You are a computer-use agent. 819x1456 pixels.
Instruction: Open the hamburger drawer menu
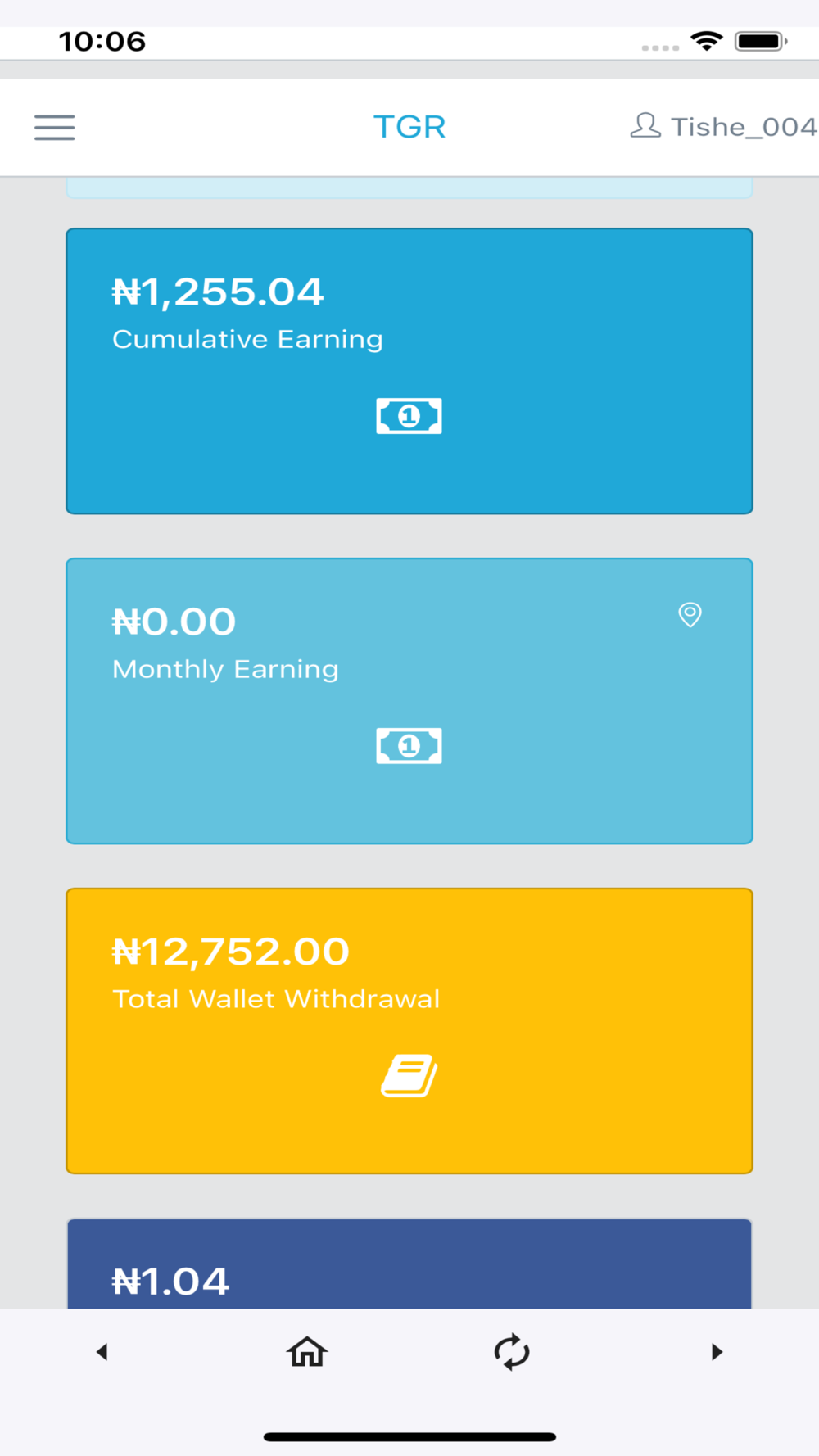click(x=54, y=128)
